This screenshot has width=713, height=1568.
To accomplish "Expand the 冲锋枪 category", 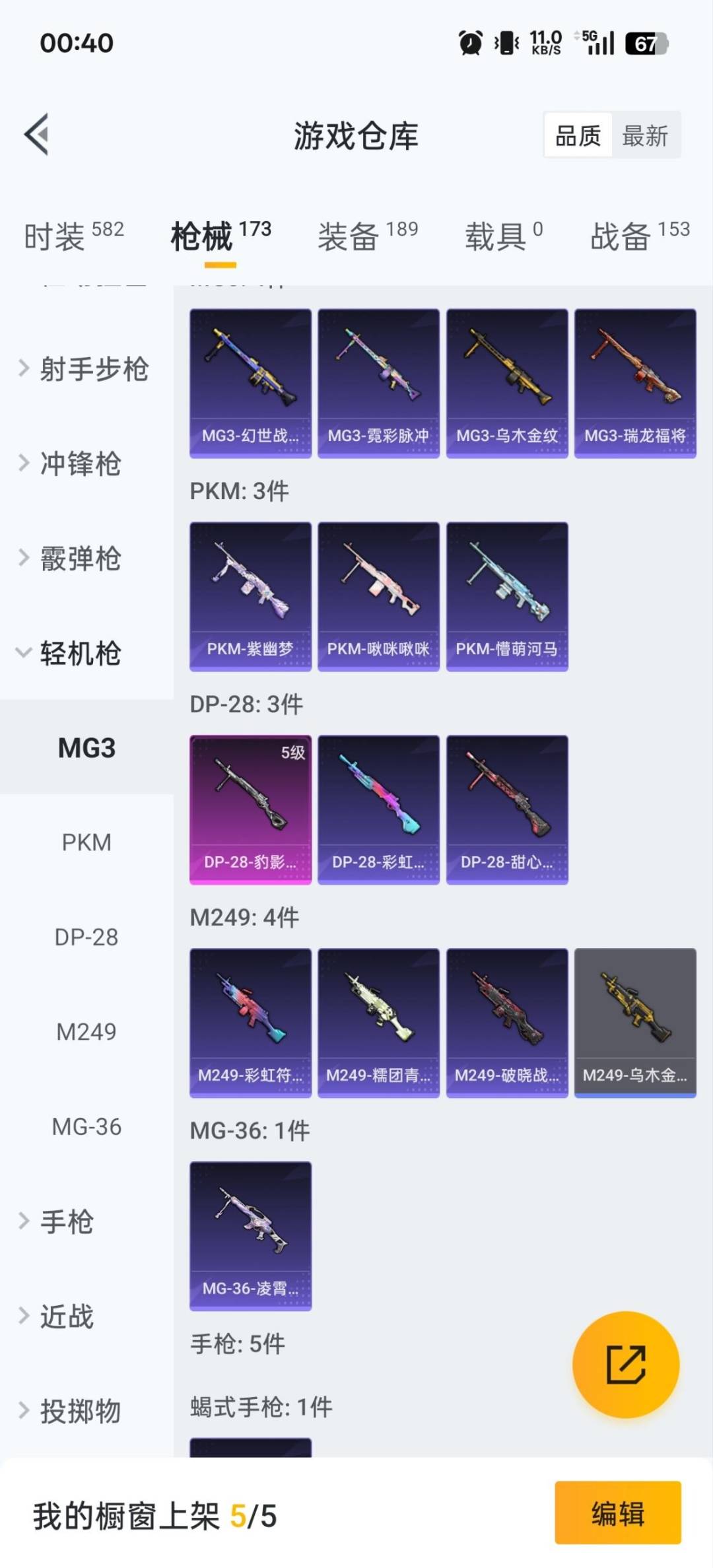I will coord(71,463).
